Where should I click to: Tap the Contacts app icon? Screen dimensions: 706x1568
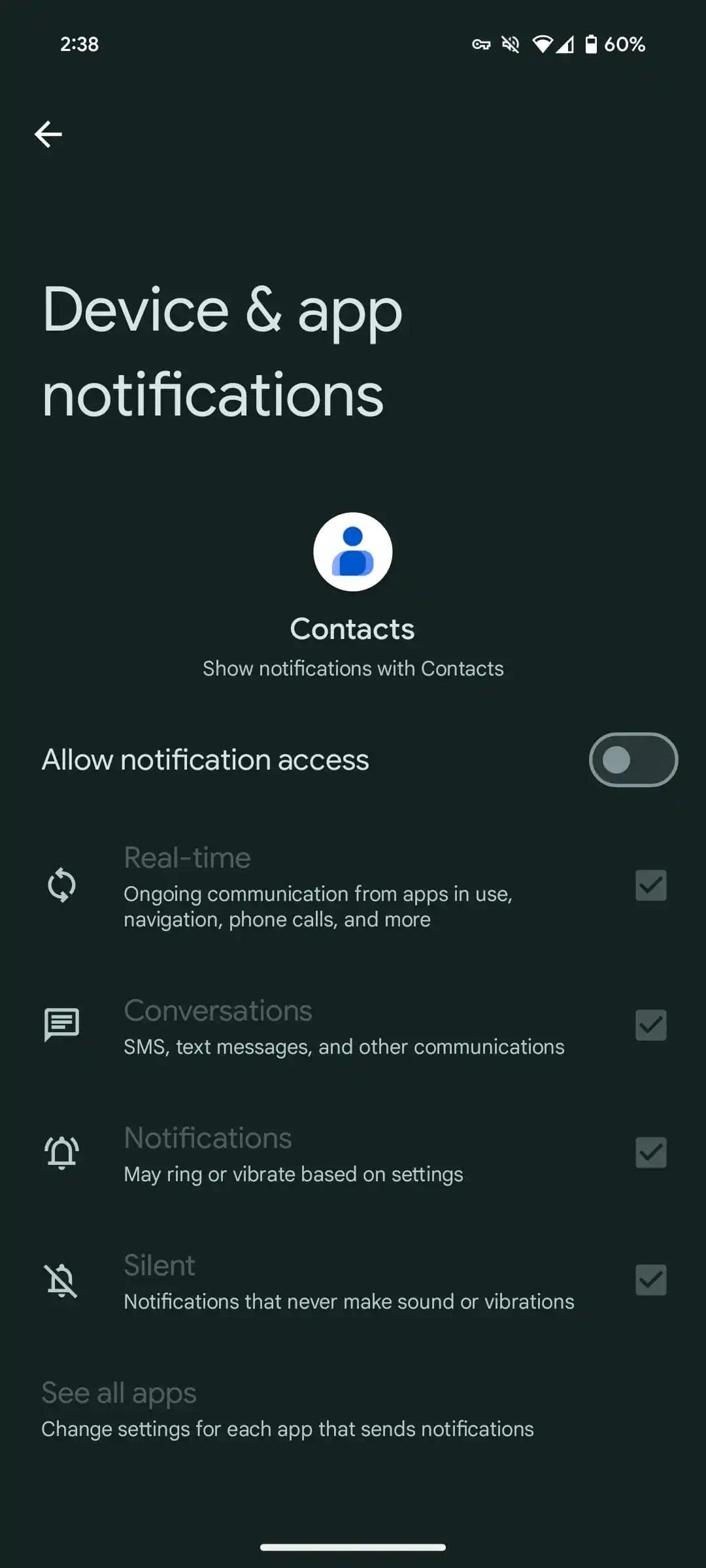click(x=353, y=551)
